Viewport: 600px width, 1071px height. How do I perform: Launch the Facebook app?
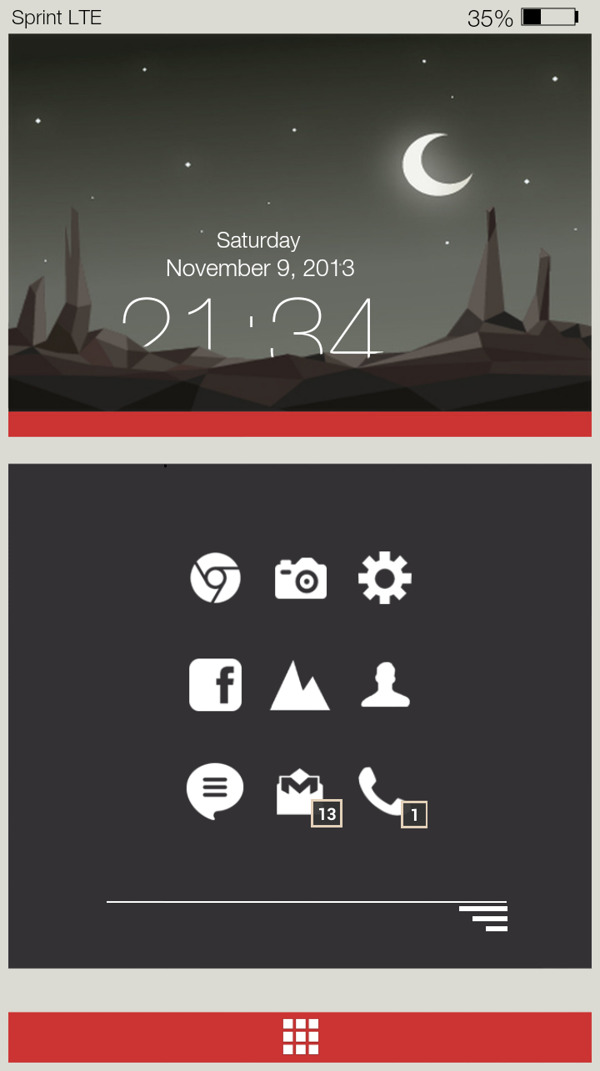215,685
